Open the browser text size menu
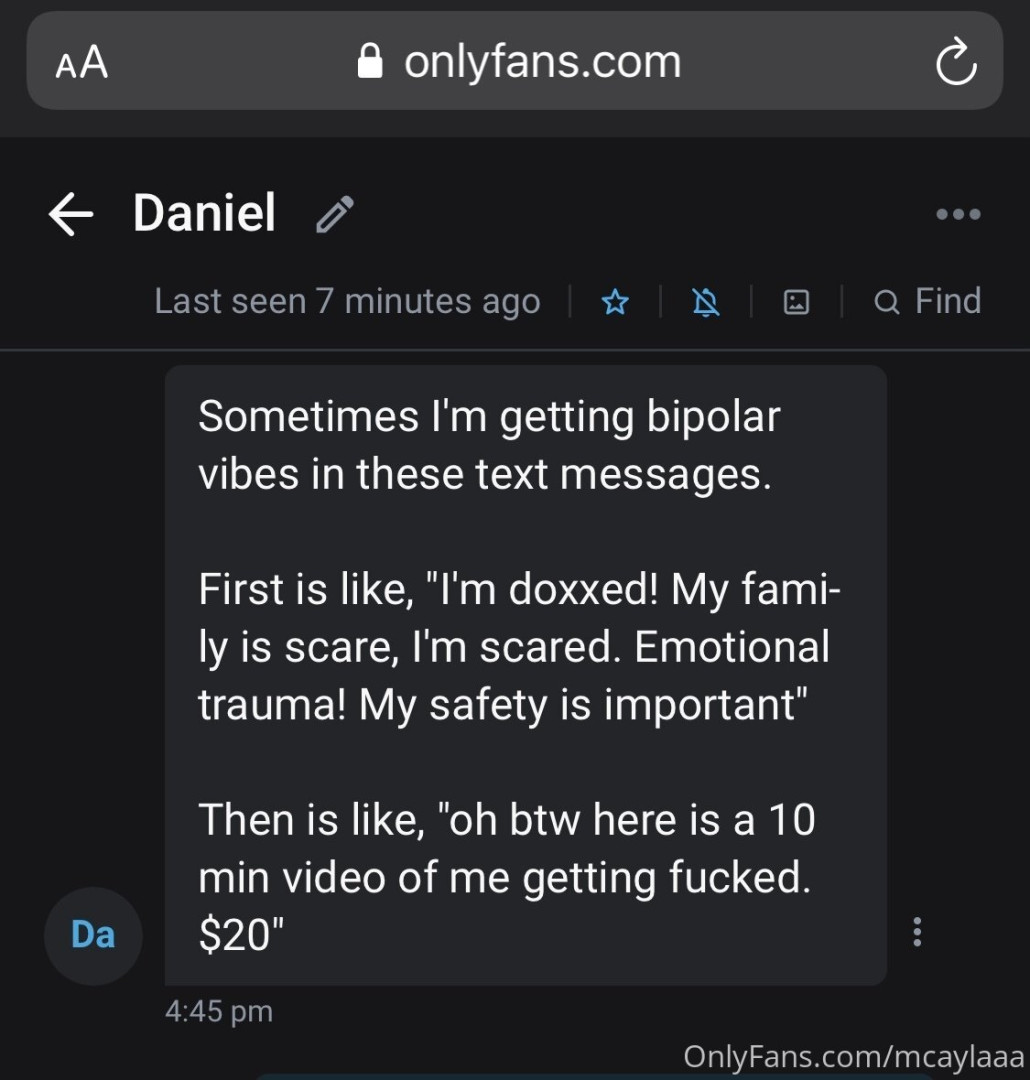Screen dimensions: 1030x1080 (82, 62)
